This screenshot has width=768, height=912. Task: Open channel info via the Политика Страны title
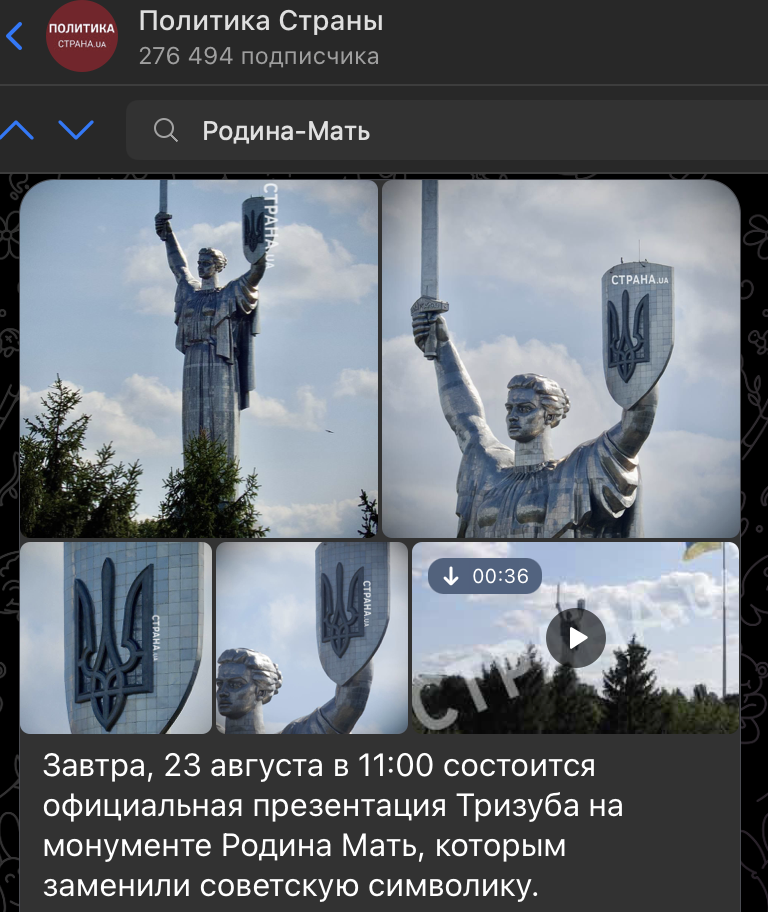click(x=260, y=21)
